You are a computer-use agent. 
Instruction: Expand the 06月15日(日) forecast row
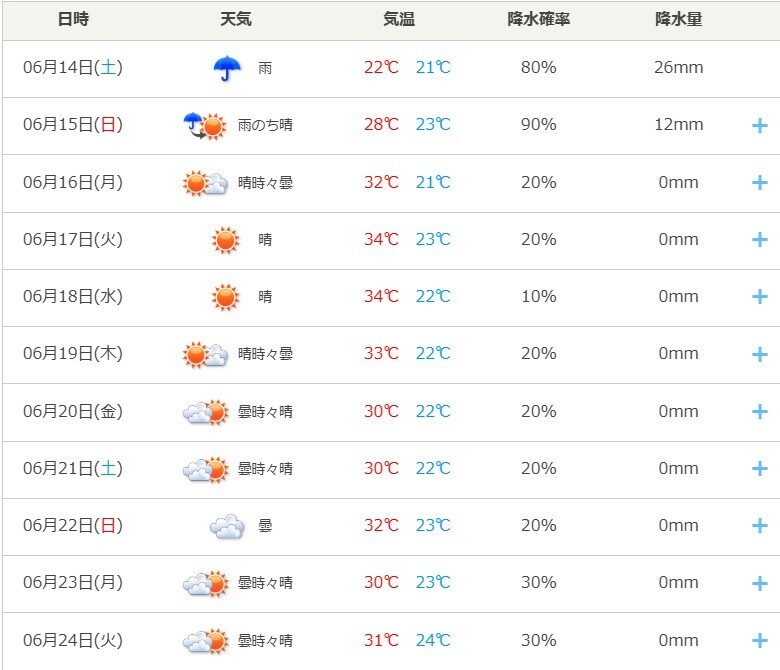pos(759,126)
